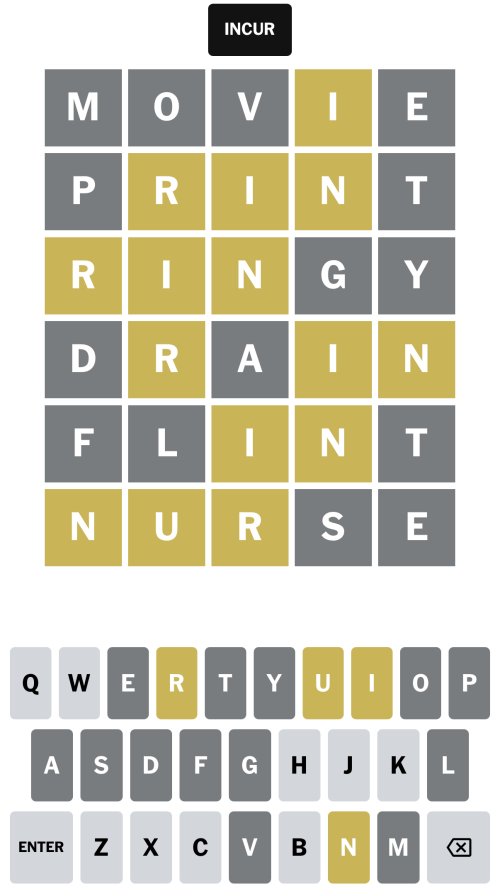
Task: Choose the letter K
Action: (398, 765)
